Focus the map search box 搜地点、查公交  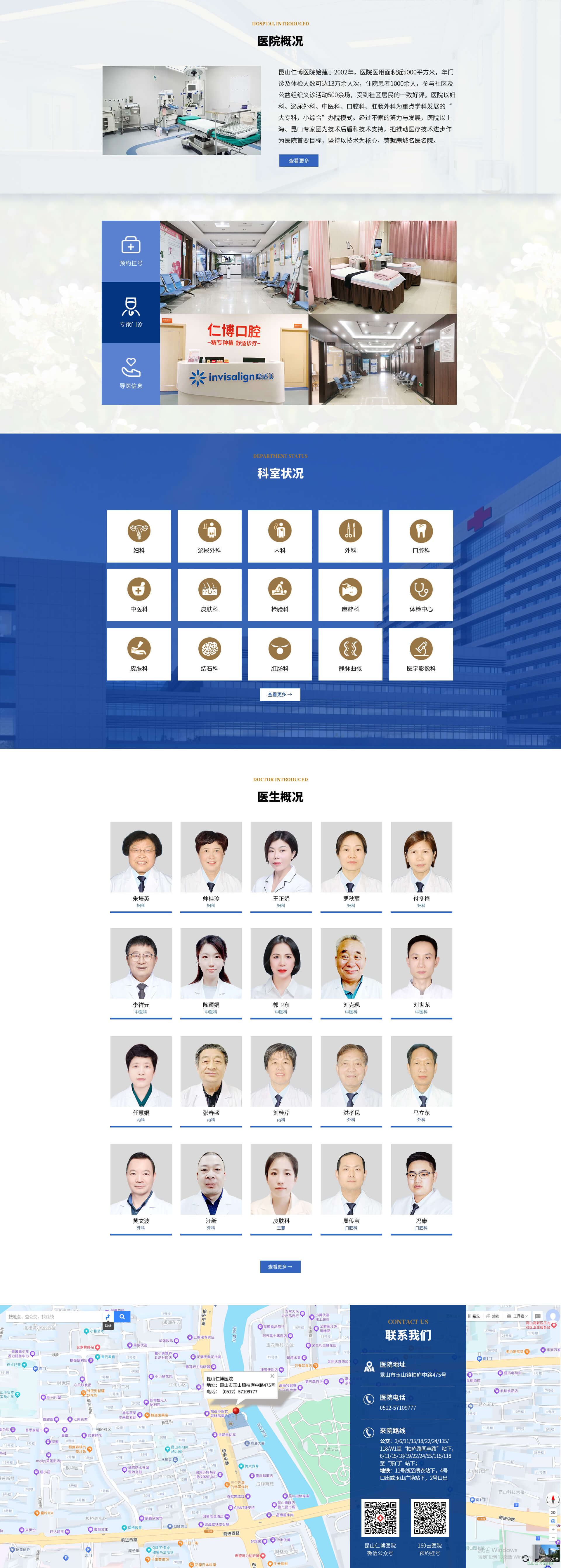click(55, 1317)
